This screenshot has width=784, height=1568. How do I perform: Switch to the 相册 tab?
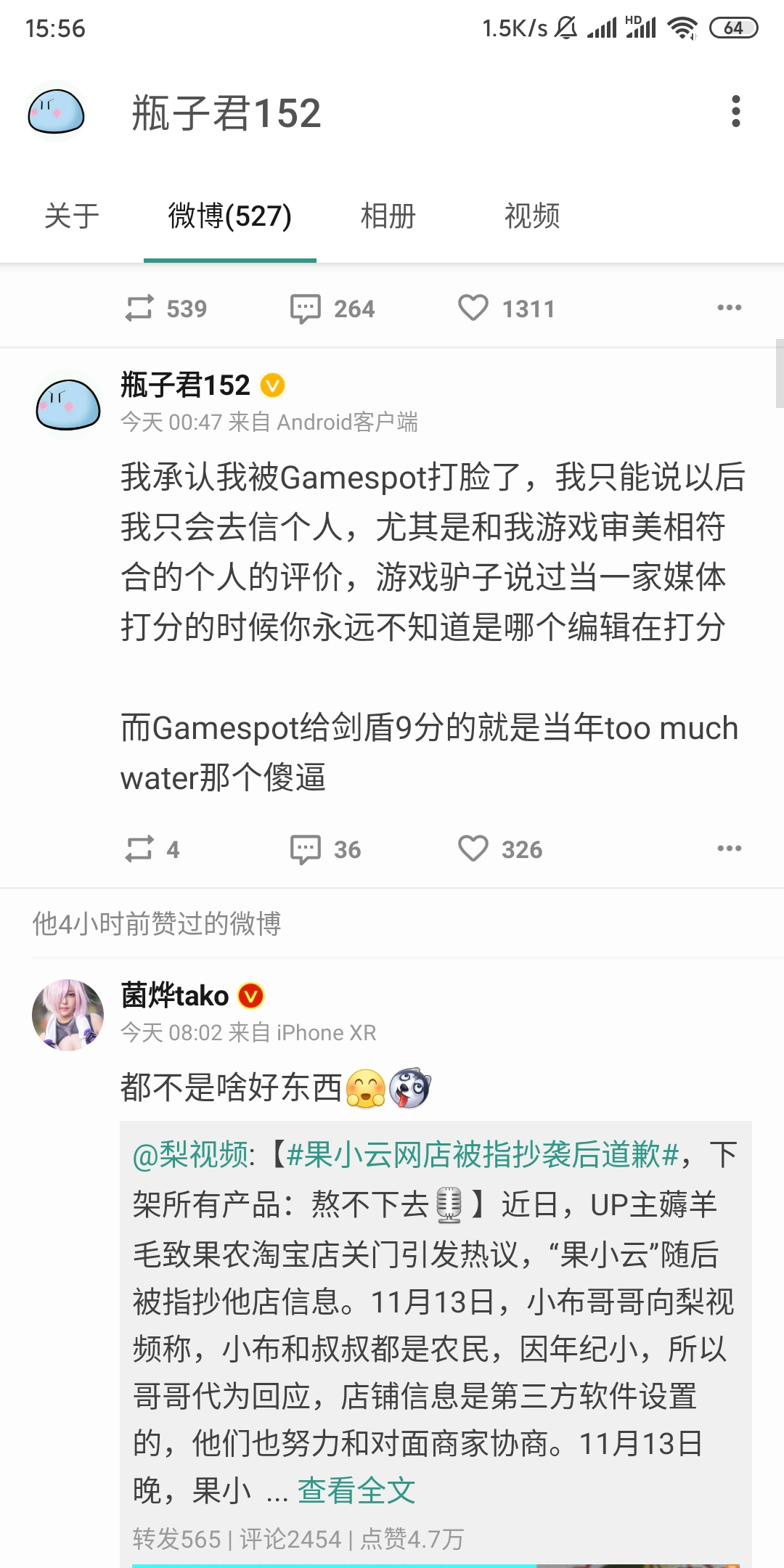pyautogui.click(x=388, y=216)
